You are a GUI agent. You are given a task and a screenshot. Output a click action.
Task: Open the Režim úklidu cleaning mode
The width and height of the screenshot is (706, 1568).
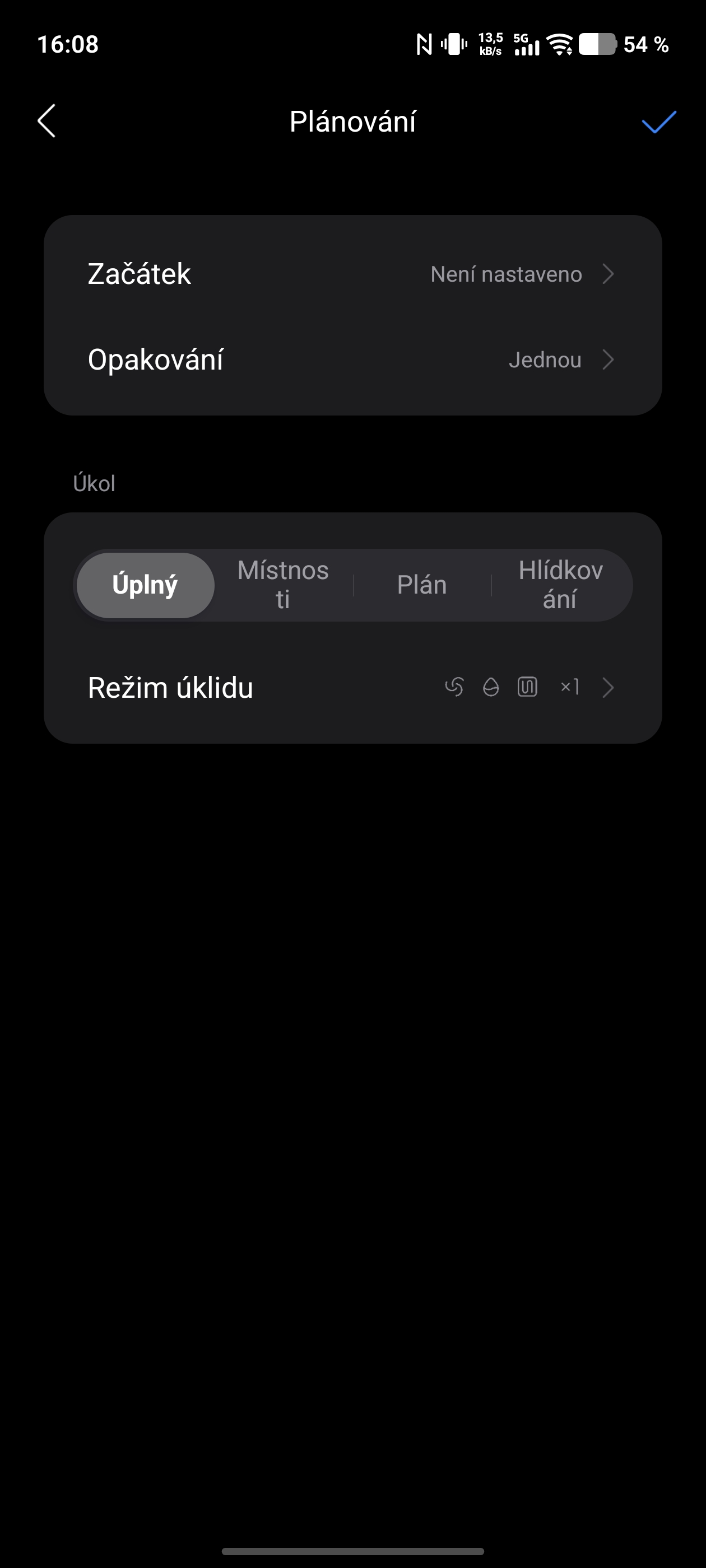(x=352, y=688)
